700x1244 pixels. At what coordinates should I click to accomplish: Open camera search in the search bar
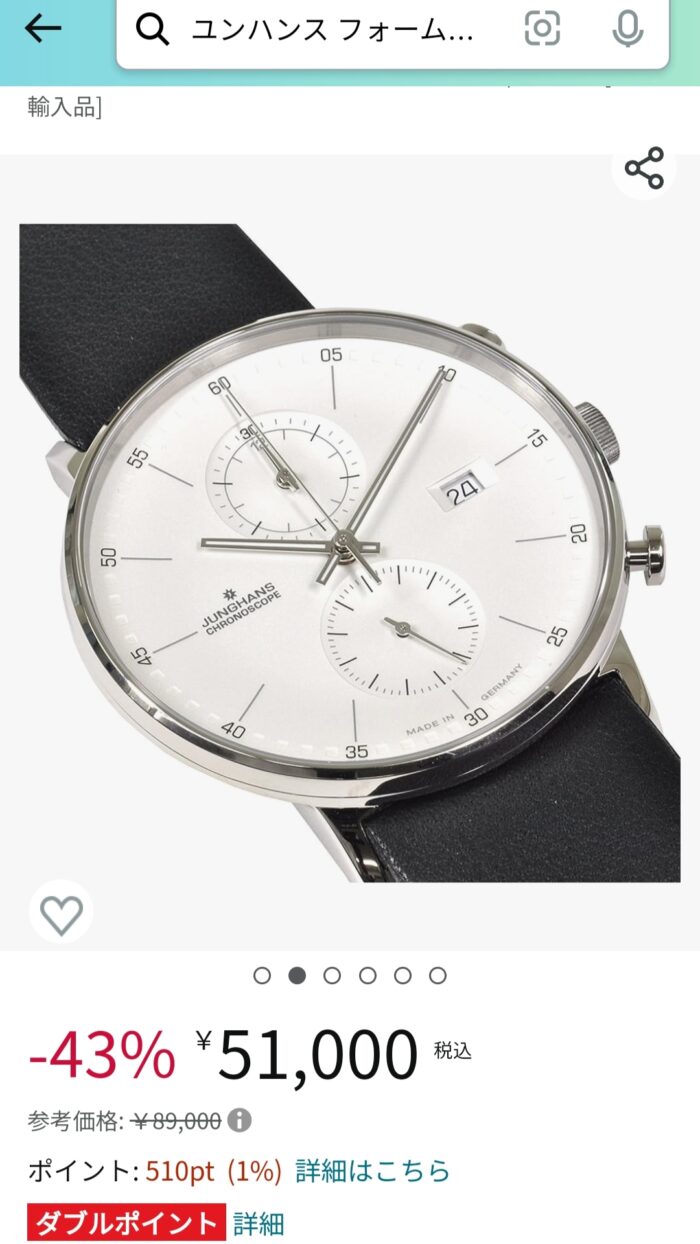542,30
